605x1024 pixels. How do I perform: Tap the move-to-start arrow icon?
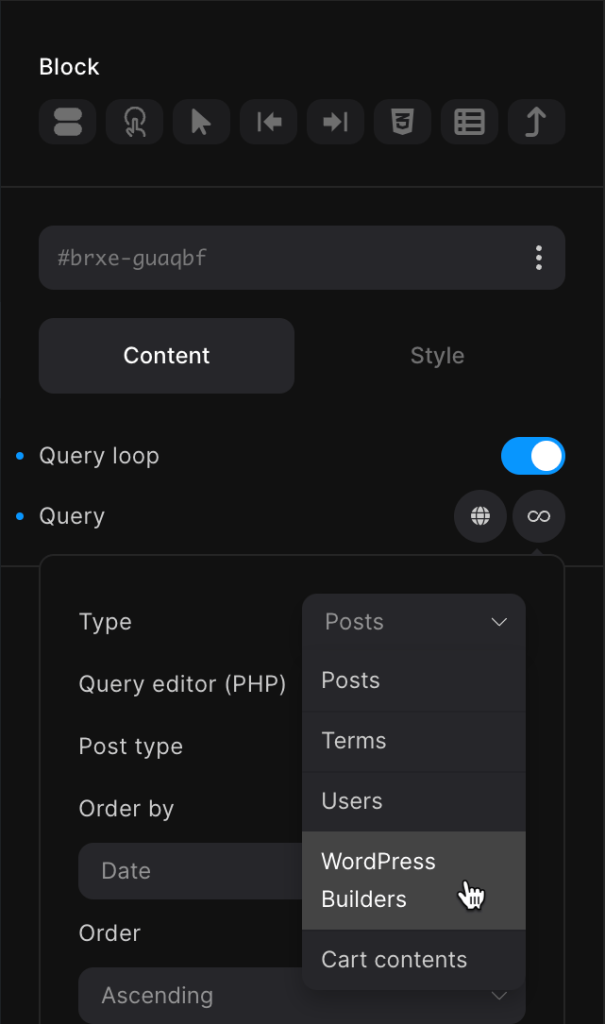coord(268,122)
